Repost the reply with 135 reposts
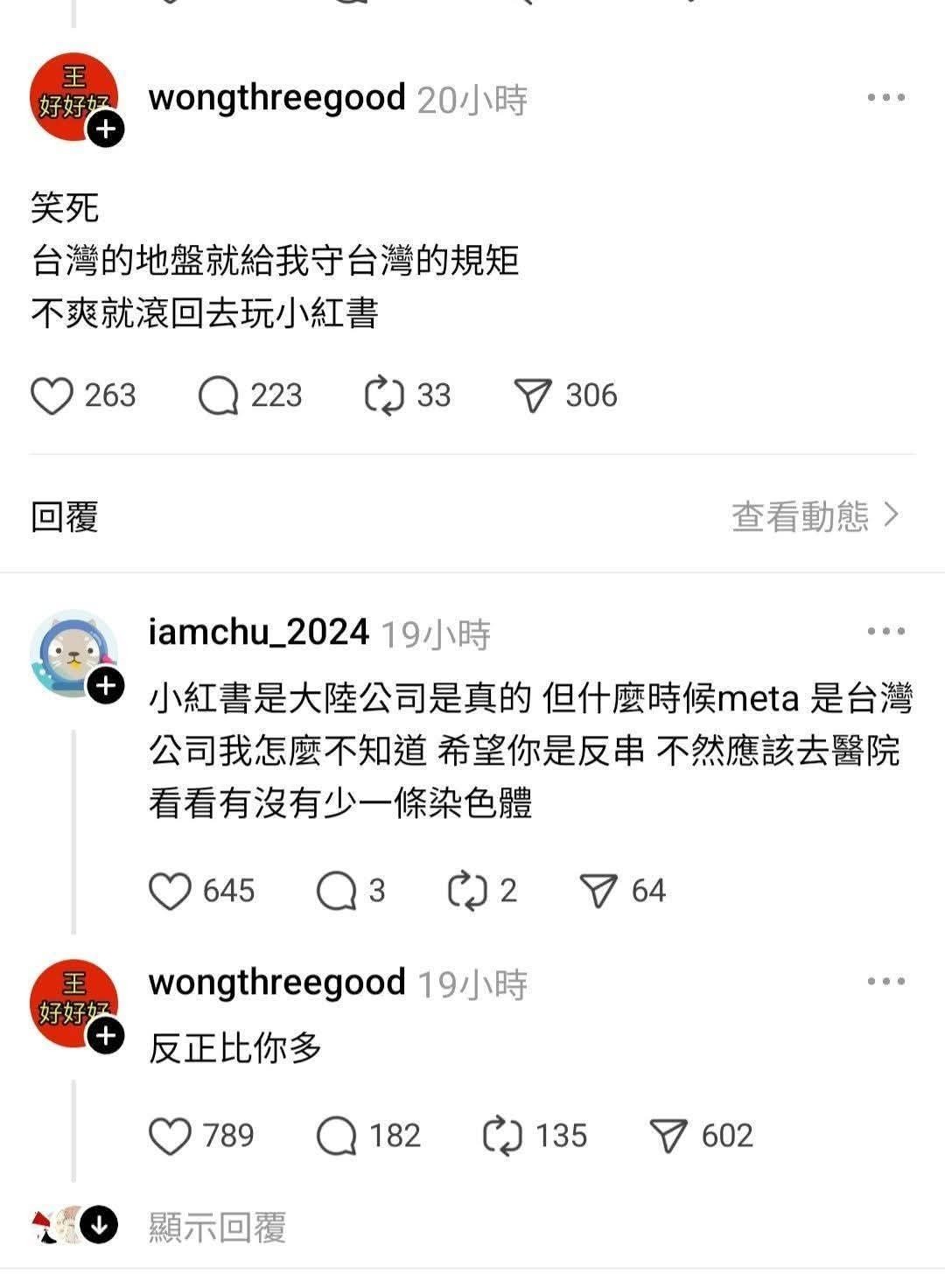Screen dimensions: 945x1288 (502, 1137)
